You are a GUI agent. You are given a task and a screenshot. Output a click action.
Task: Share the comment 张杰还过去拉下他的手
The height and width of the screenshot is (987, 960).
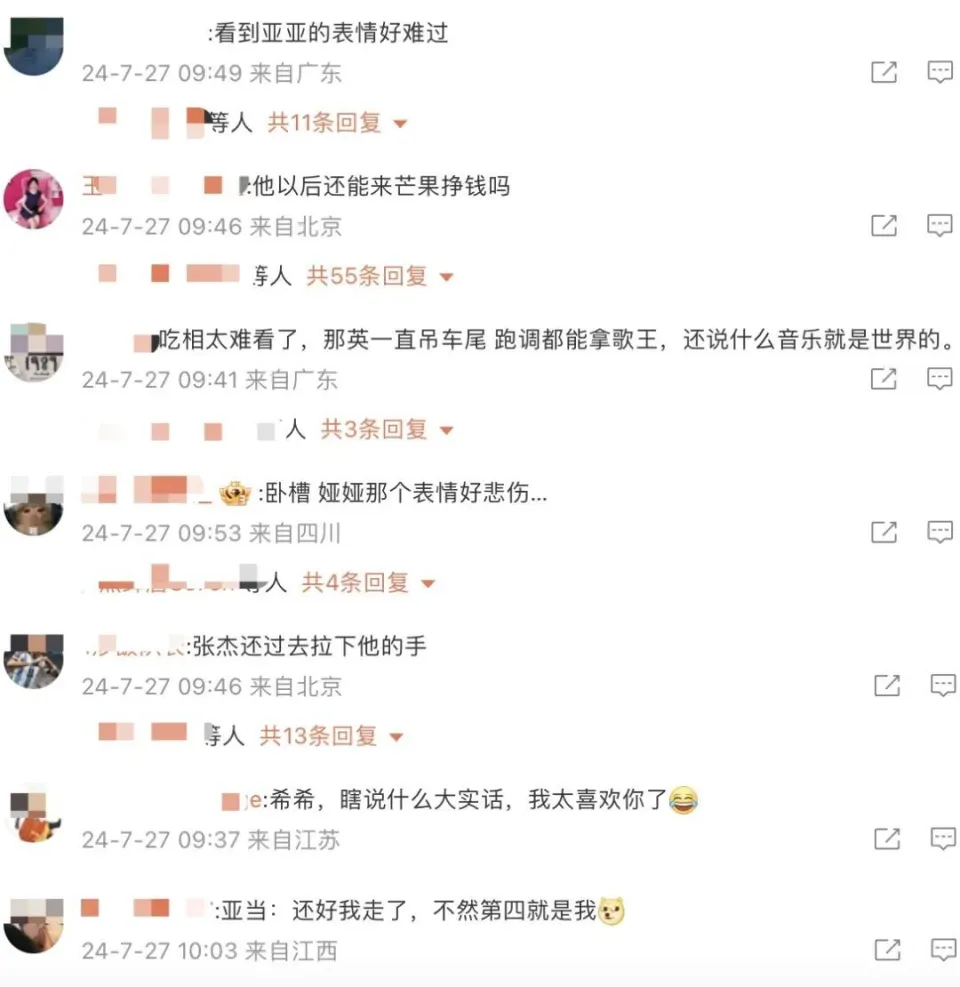click(x=887, y=685)
